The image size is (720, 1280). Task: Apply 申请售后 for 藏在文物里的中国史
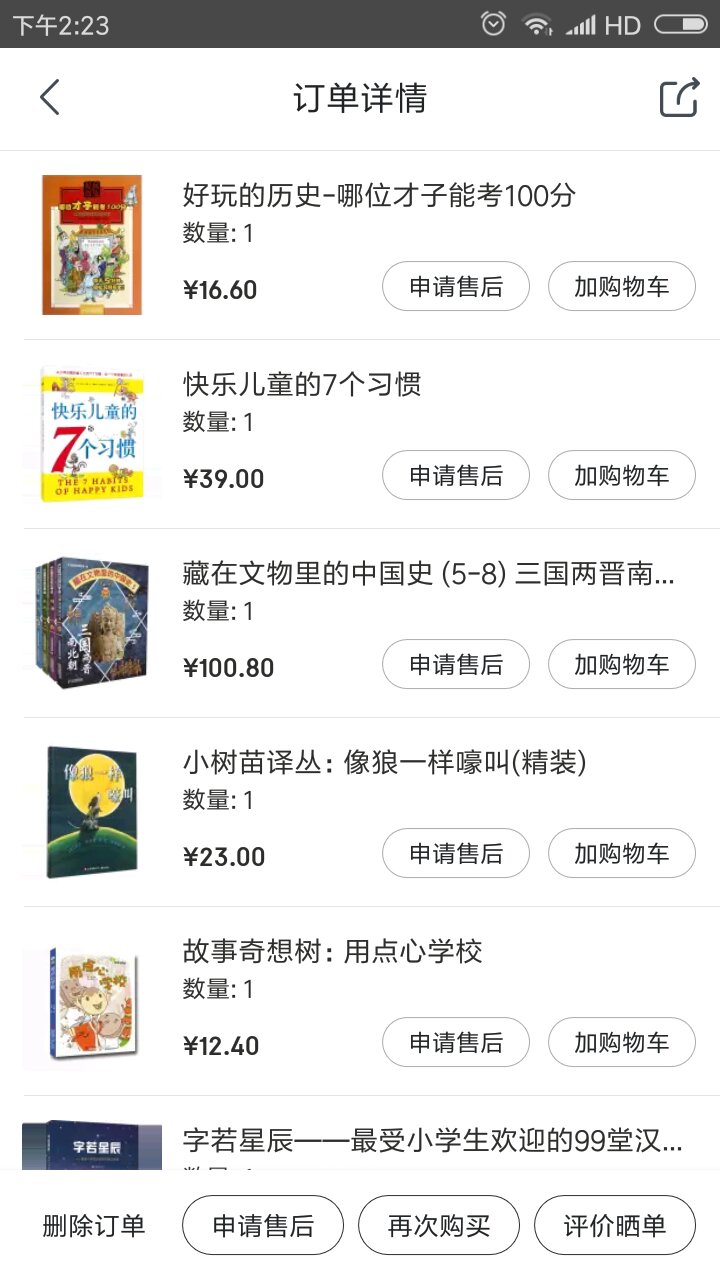click(456, 665)
